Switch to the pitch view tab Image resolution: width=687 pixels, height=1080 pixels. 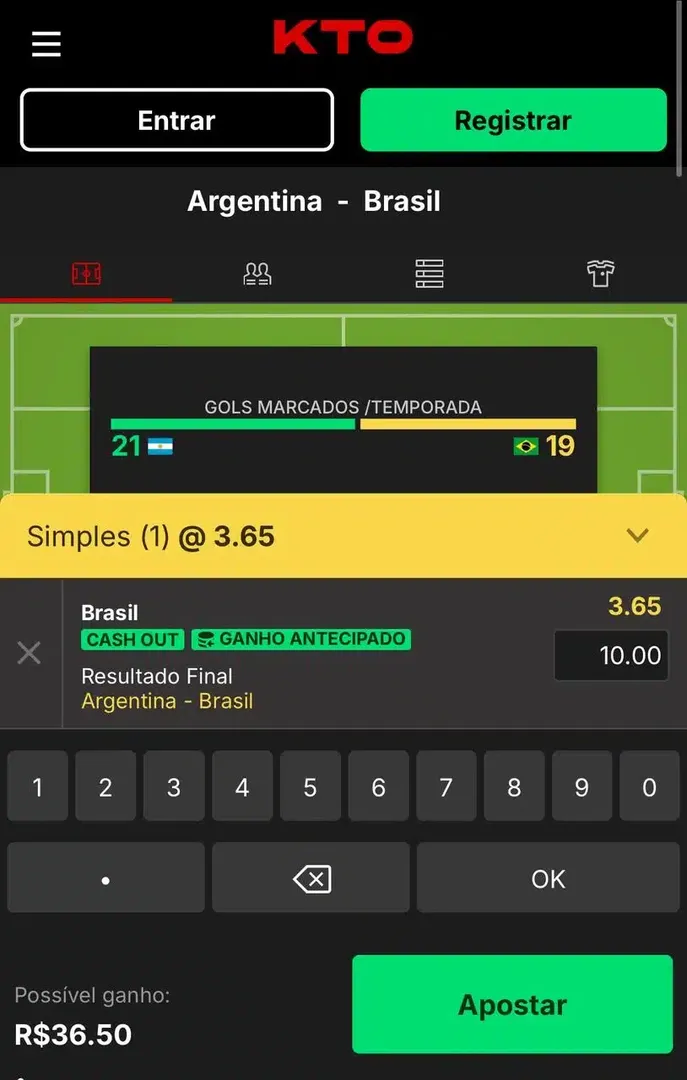coord(86,273)
